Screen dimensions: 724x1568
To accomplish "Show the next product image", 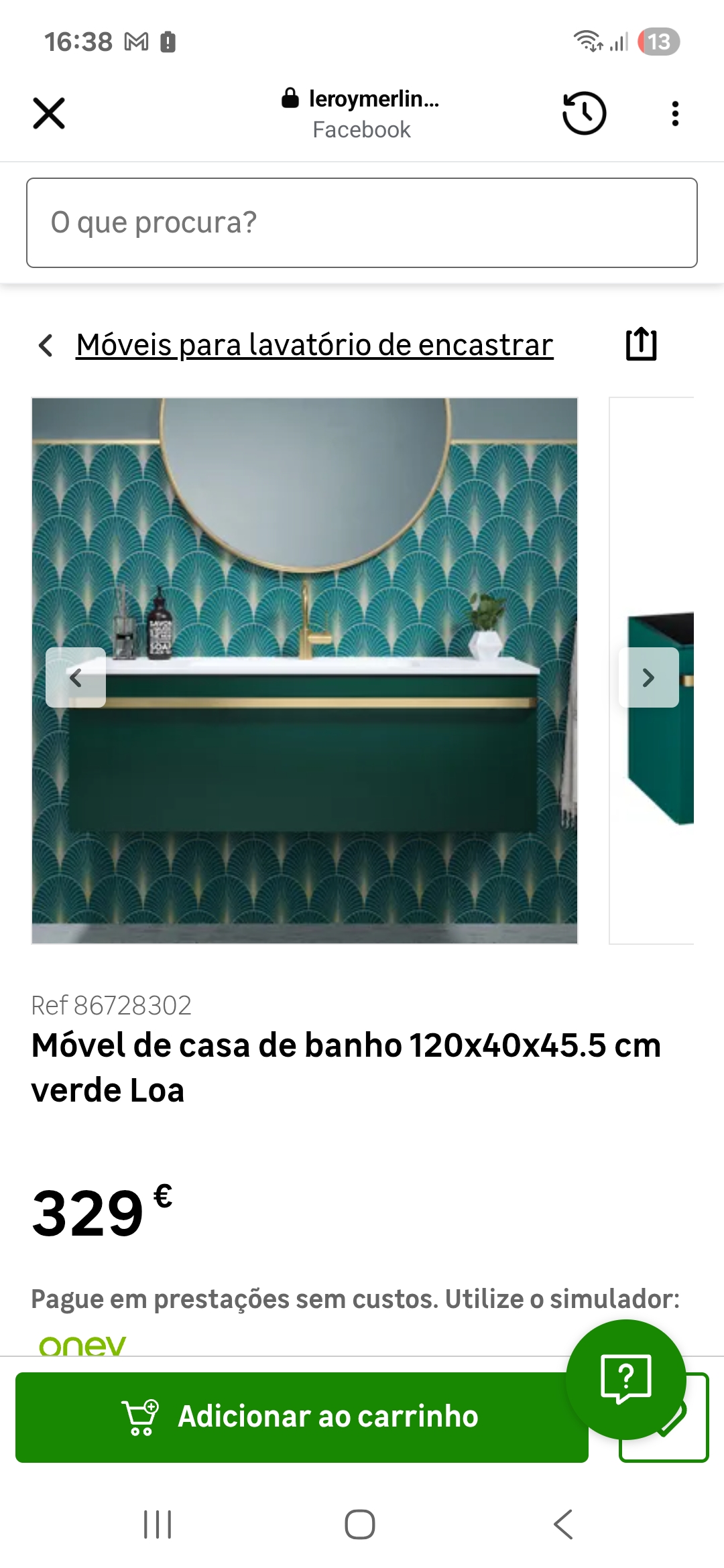I will point(648,677).
